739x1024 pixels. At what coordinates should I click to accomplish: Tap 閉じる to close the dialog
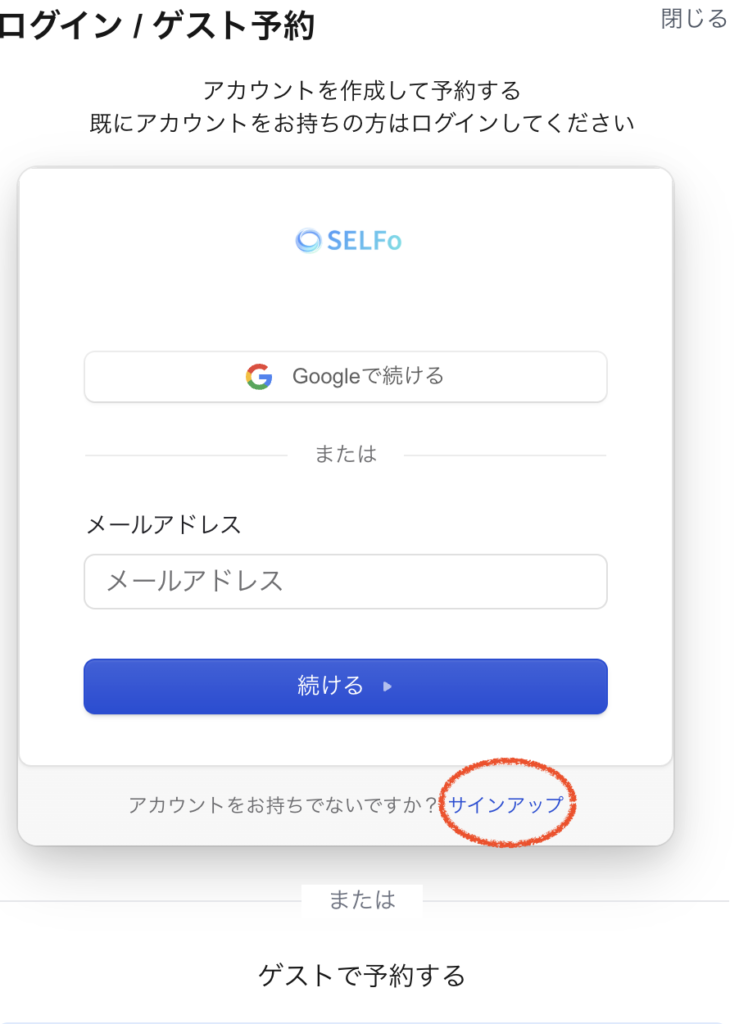[x=693, y=19]
